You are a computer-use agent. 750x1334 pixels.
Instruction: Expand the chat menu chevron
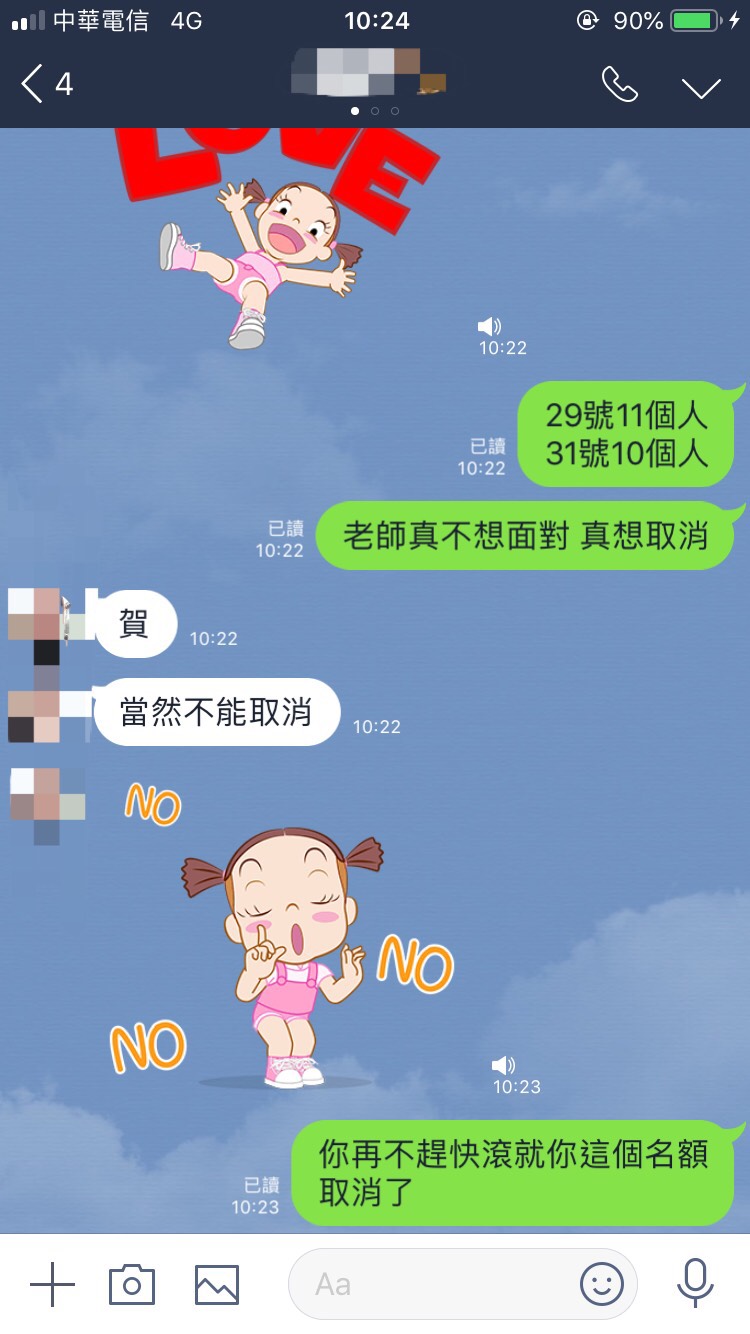point(701,87)
